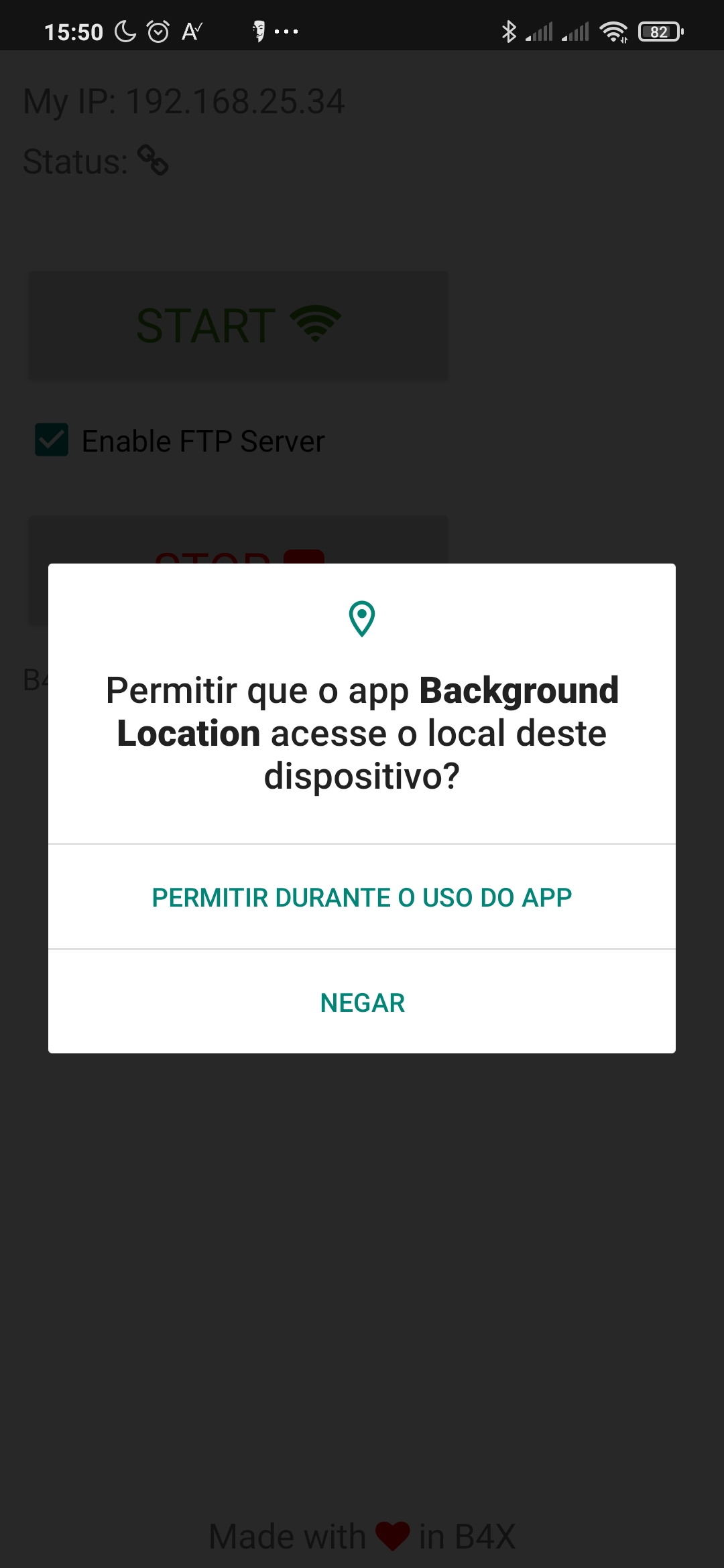Click the clock showing 15:50

pyautogui.click(x=74, y=30)
